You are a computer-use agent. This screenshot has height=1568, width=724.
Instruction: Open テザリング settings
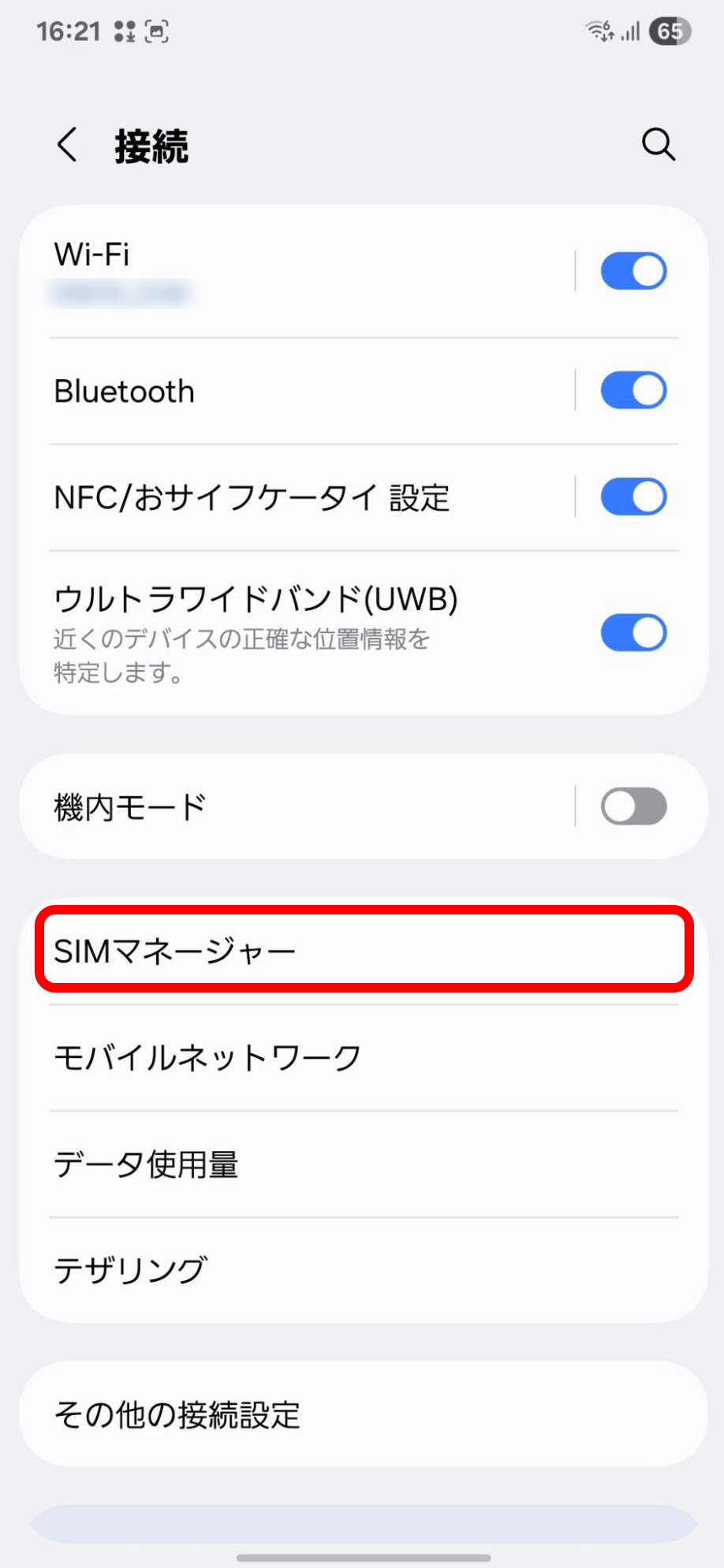point(363,1270)
